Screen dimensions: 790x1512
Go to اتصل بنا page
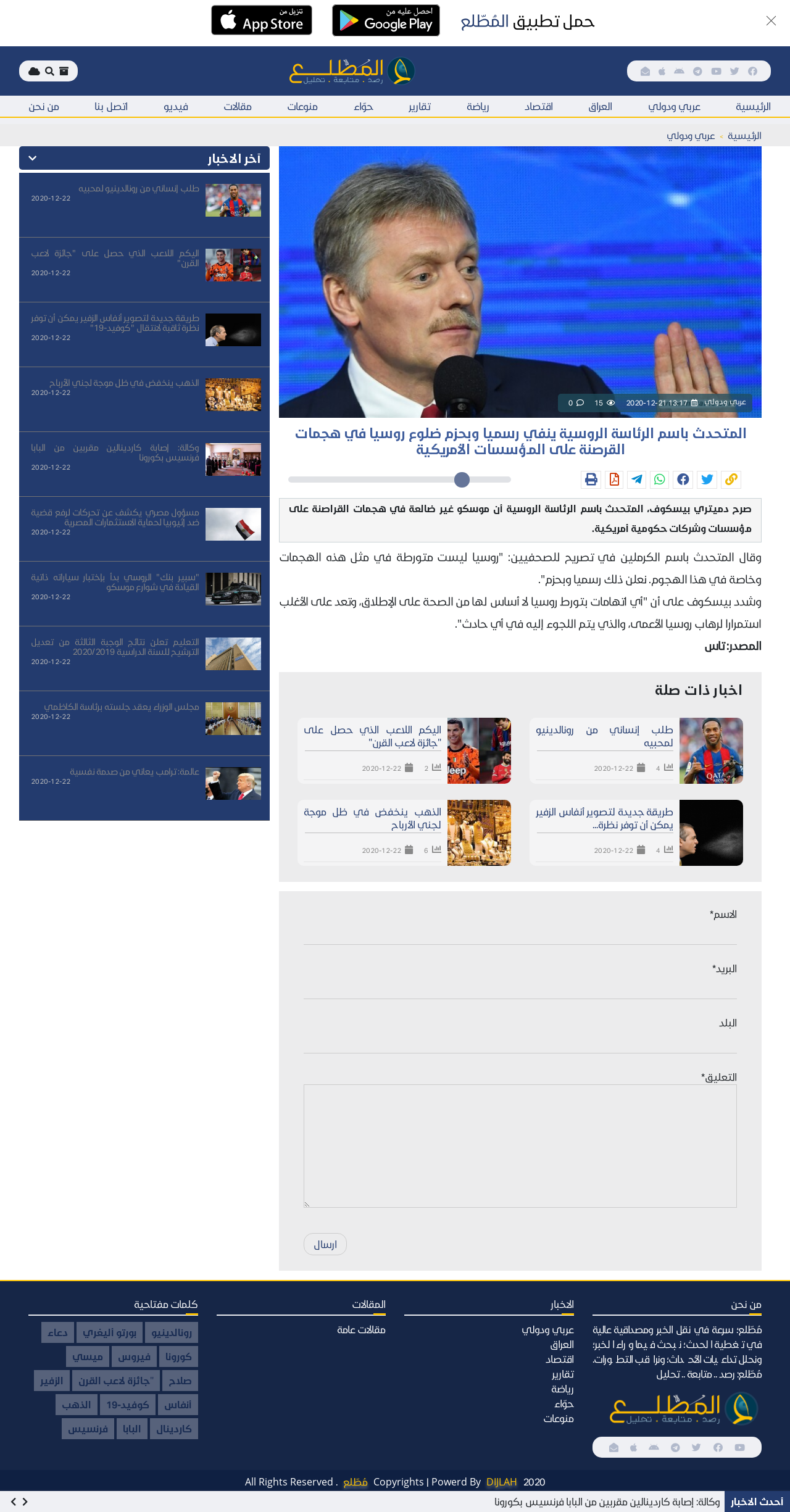coord(111,107)
